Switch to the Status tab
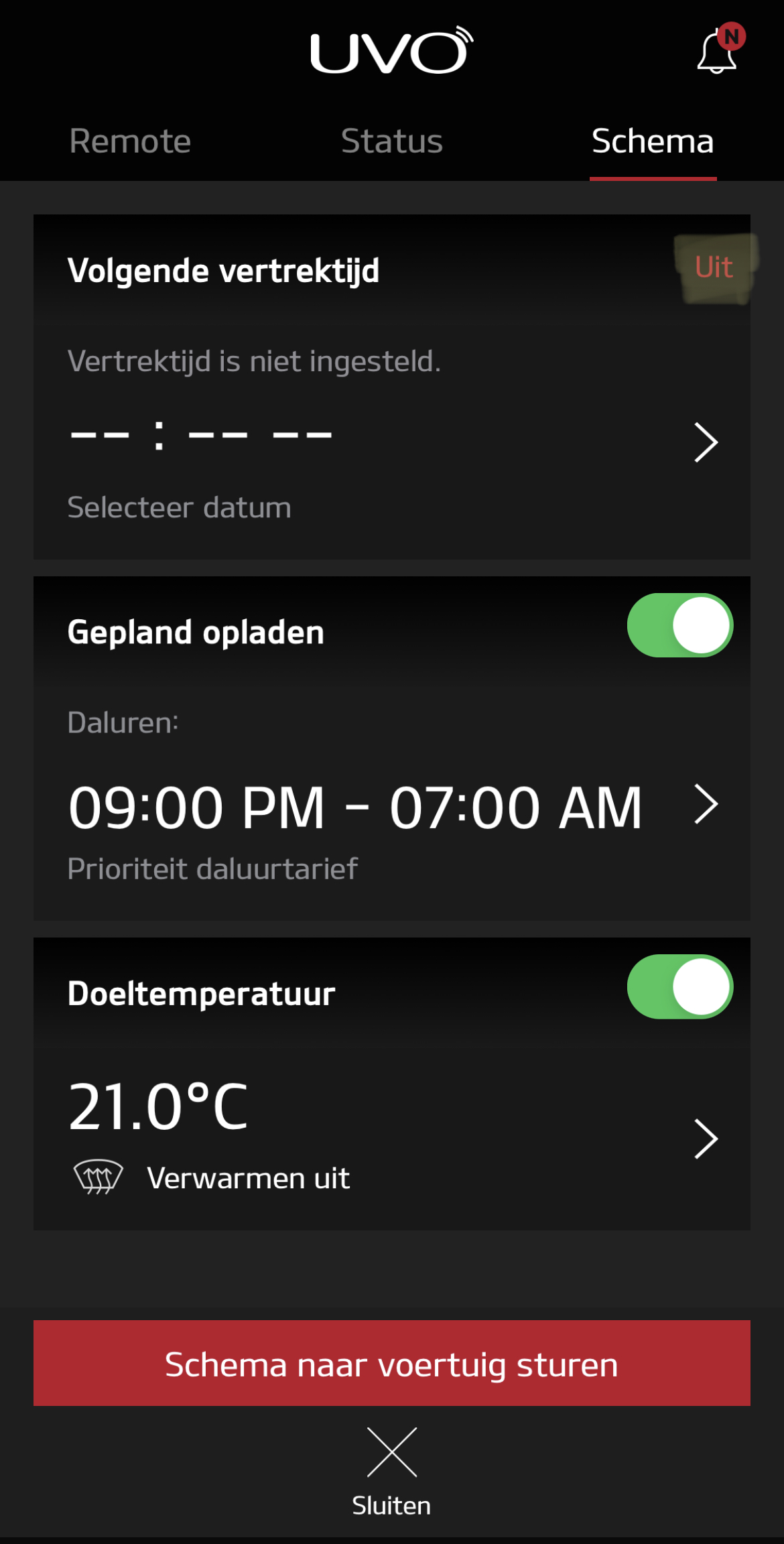The image size is (784, 1544). pyautogui.click(x=391, y=141)
